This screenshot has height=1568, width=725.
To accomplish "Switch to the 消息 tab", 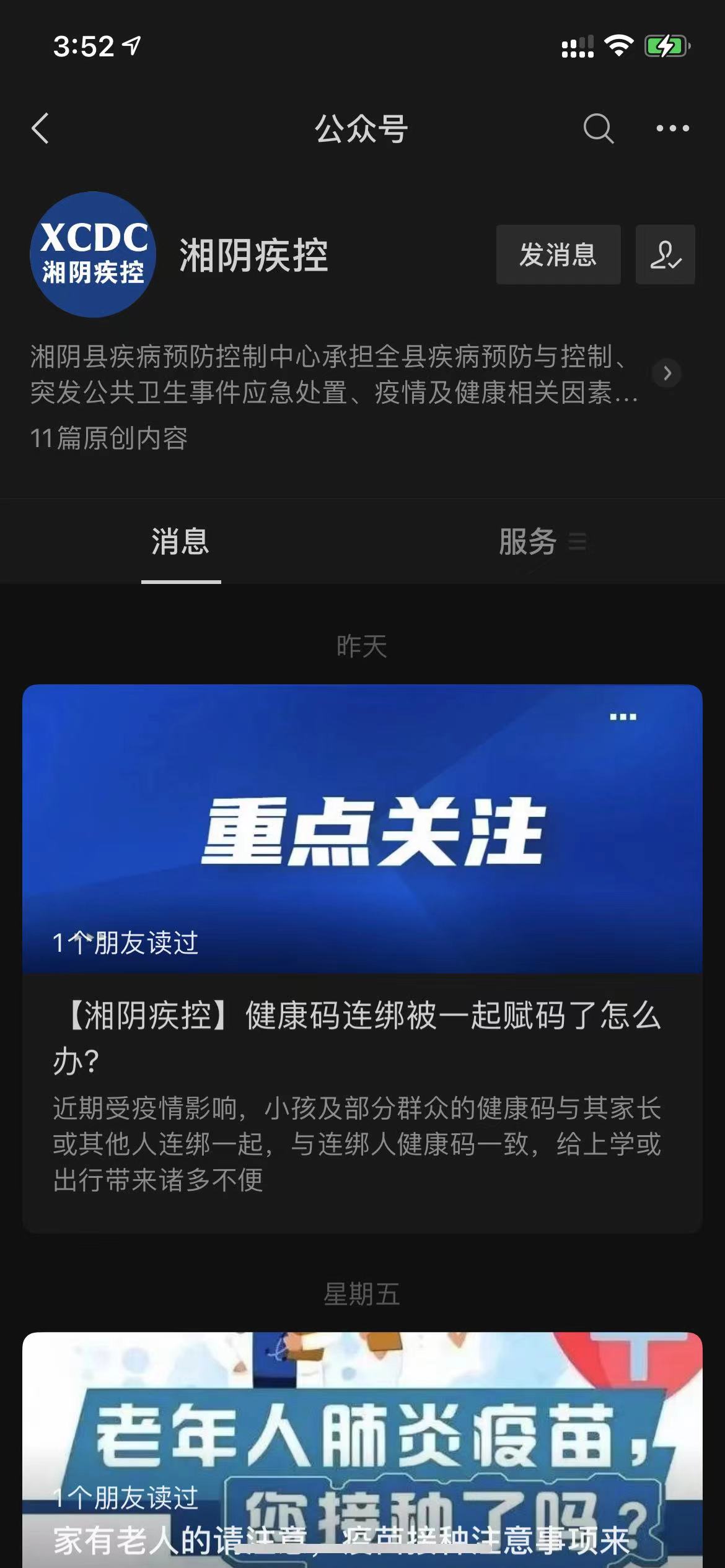I will click(x=180, y=542).
